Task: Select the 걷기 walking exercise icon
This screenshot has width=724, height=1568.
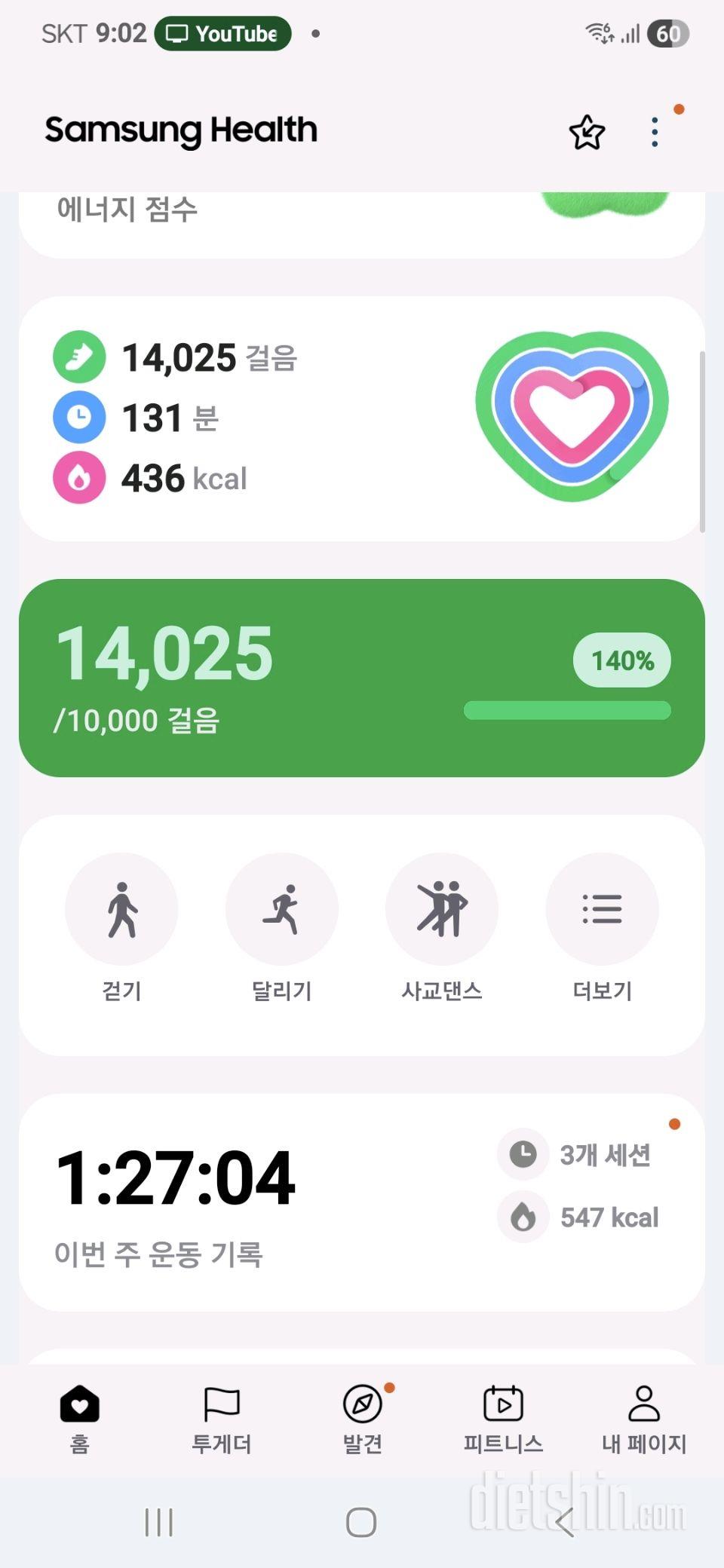Action: click(x=123, y=908)
